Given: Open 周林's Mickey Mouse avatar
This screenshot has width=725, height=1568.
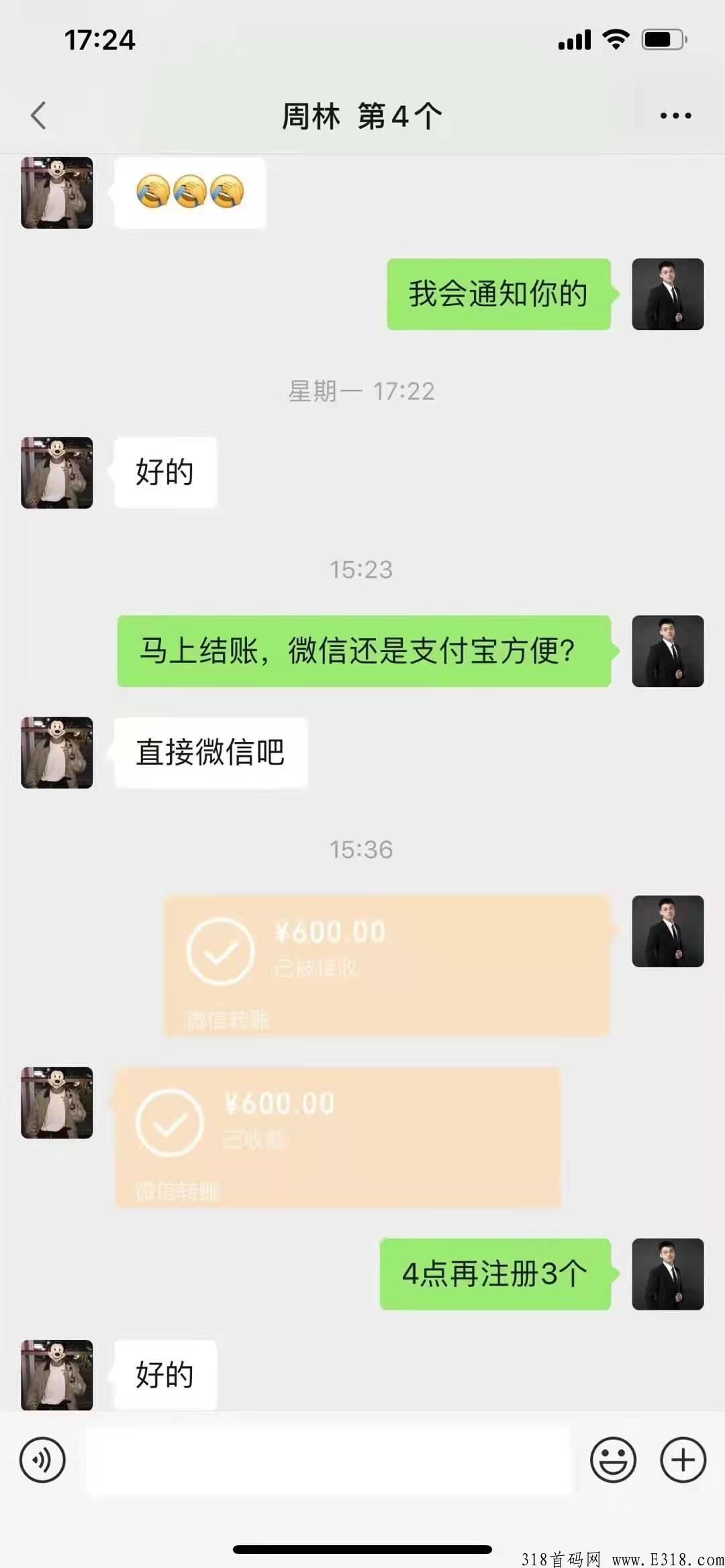Looking at the screenshot, I should pos(56,753).
